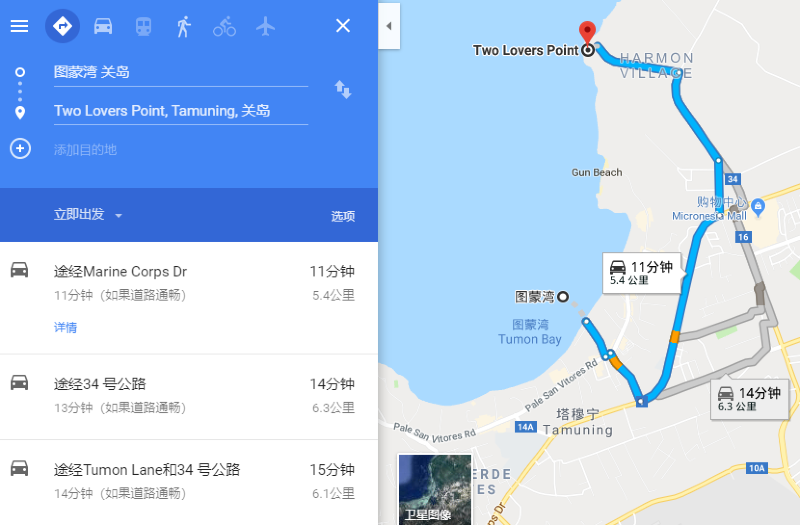Switch to flight mode
This screenshot has height=525, width=800.
265,26
